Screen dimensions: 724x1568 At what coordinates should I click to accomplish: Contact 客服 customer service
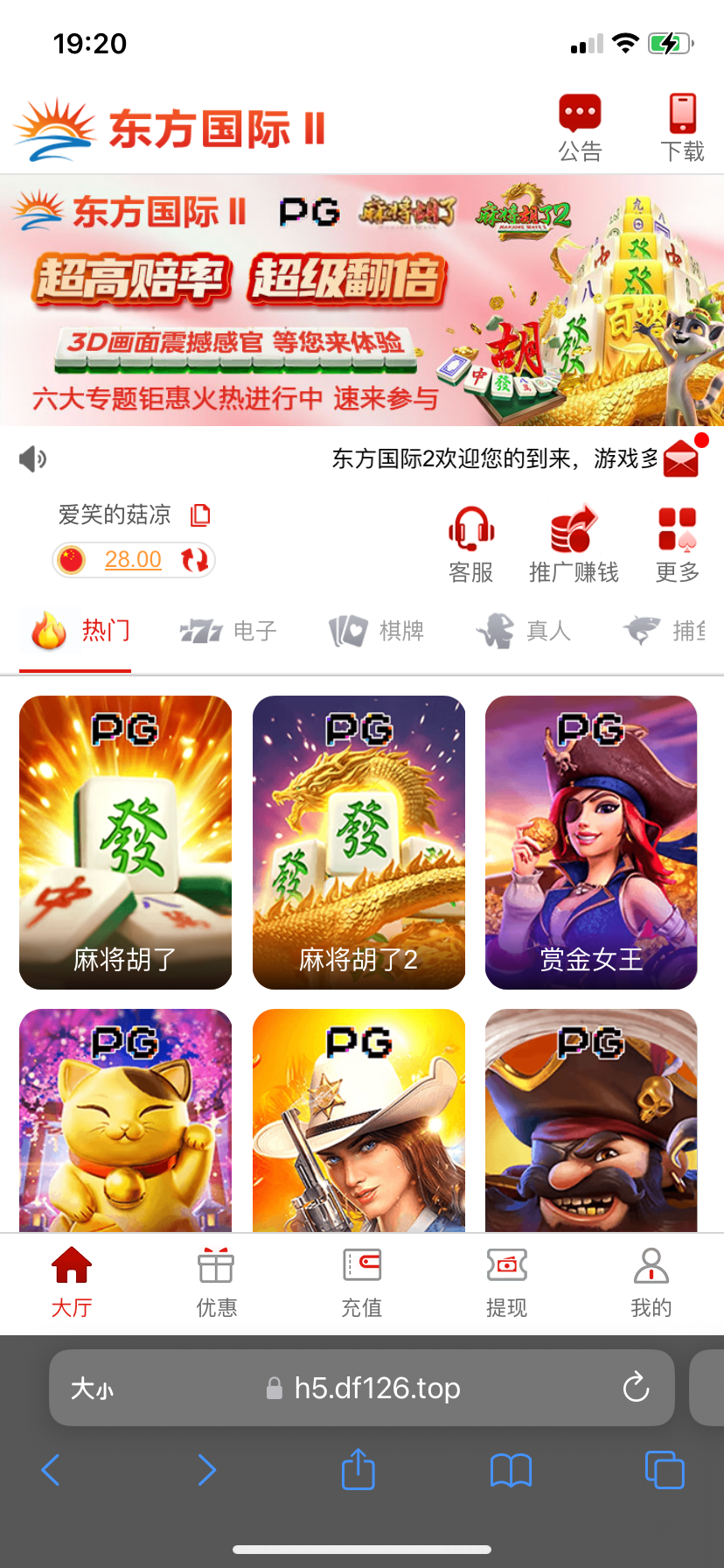click(x=471, y=543)
